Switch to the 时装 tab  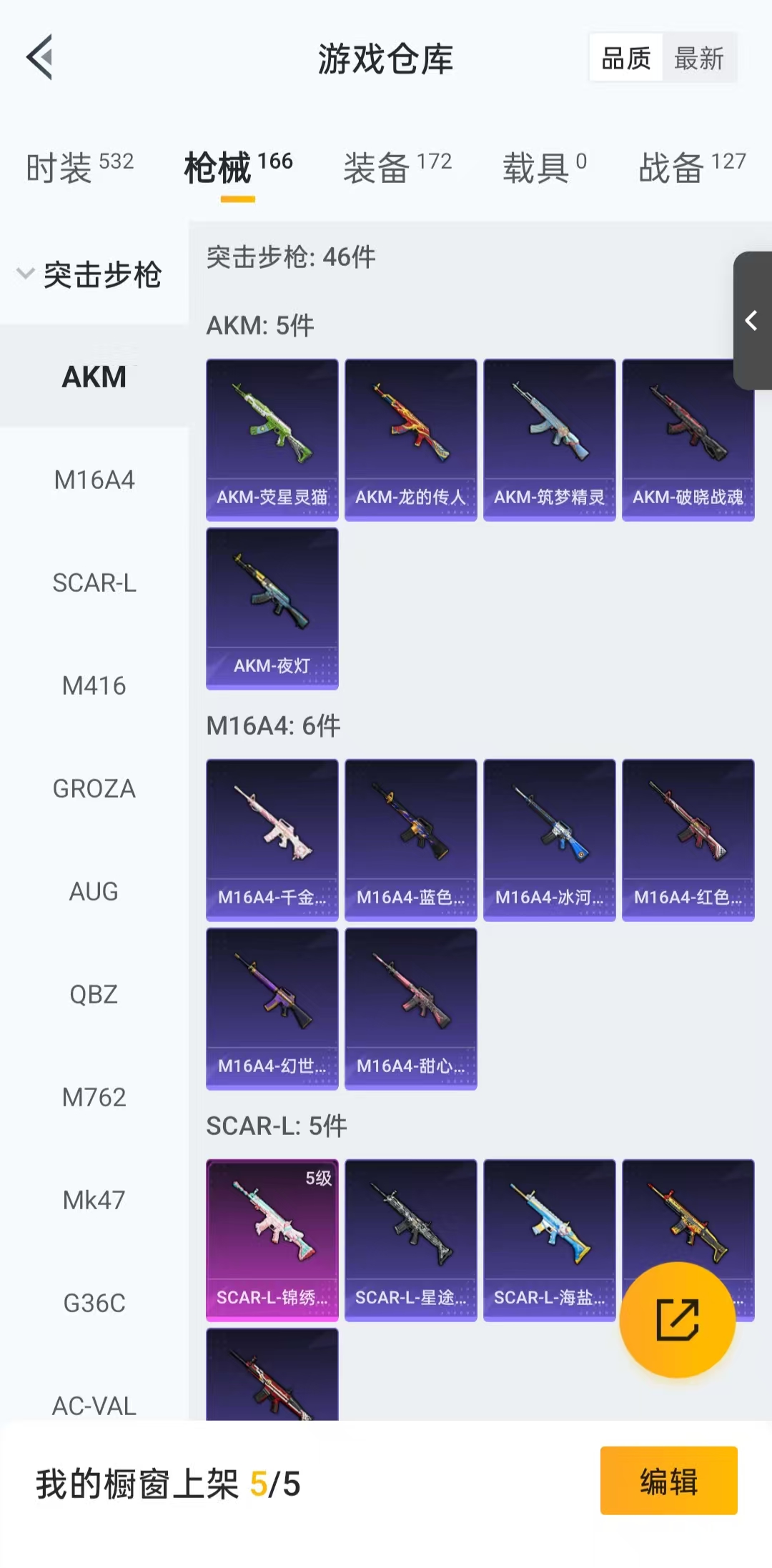[x=79, y=168]
